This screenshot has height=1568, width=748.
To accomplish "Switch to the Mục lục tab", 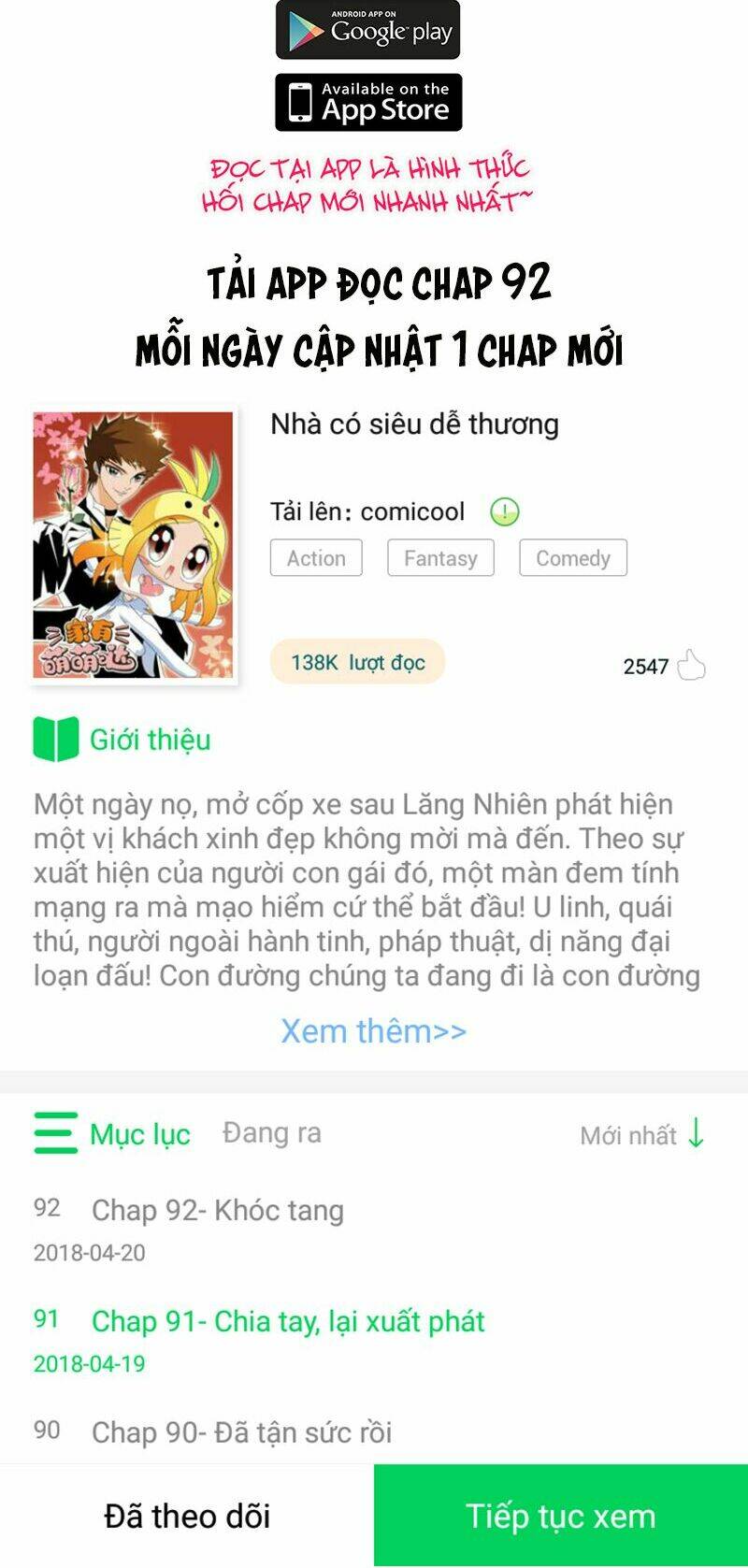I will pos(139,1134).
